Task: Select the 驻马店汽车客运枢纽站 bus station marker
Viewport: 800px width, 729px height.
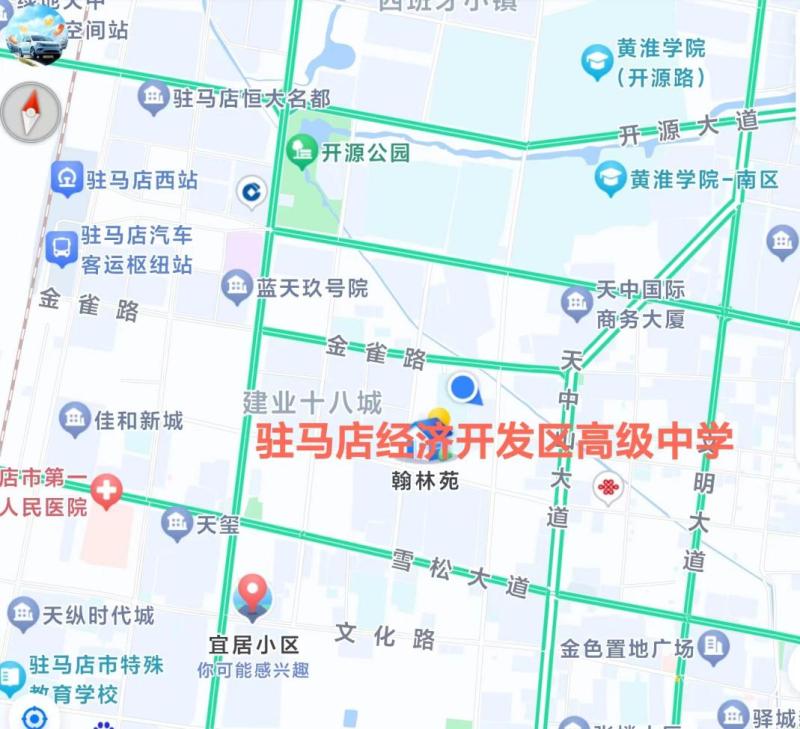Action: click(61, 248)
